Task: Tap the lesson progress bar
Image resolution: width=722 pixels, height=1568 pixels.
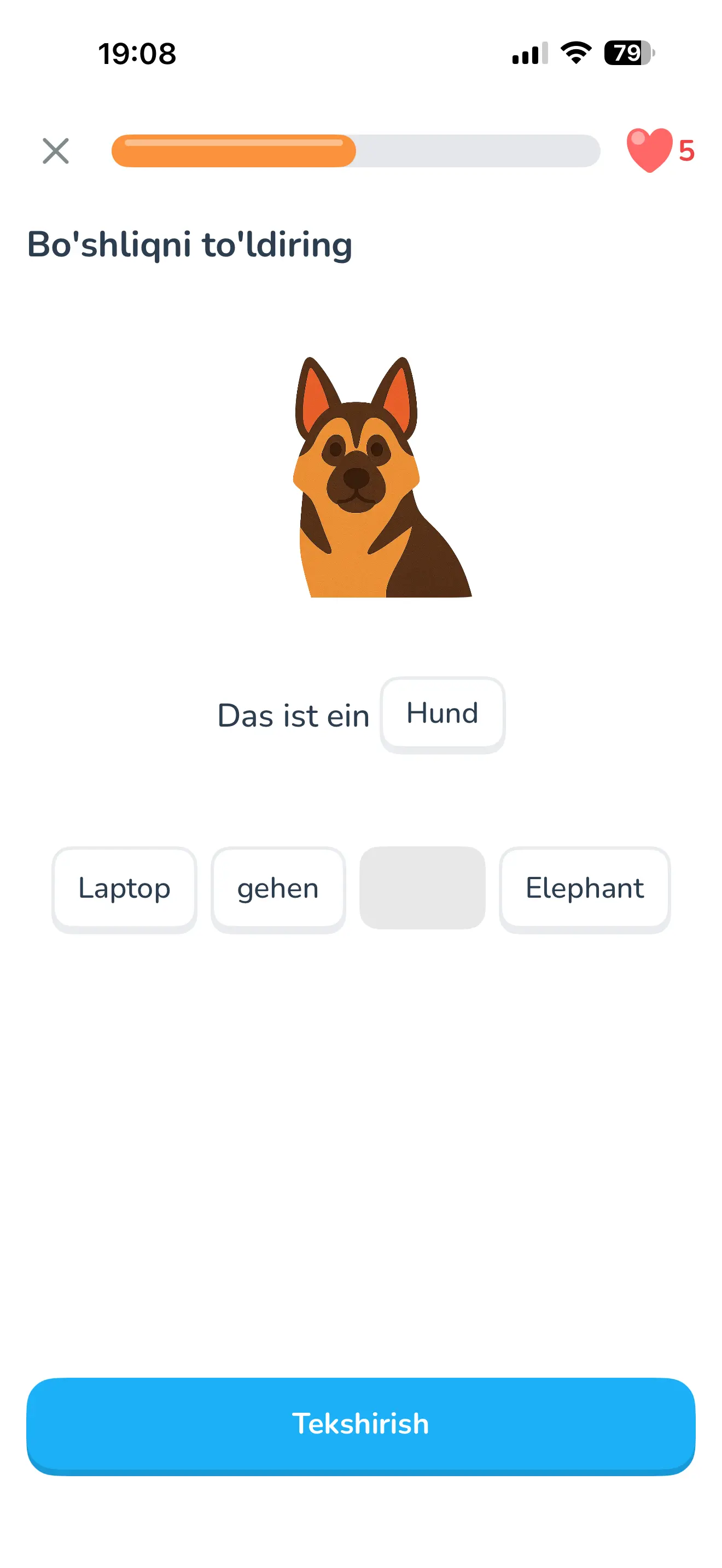Action: click(x=357, y=150)
